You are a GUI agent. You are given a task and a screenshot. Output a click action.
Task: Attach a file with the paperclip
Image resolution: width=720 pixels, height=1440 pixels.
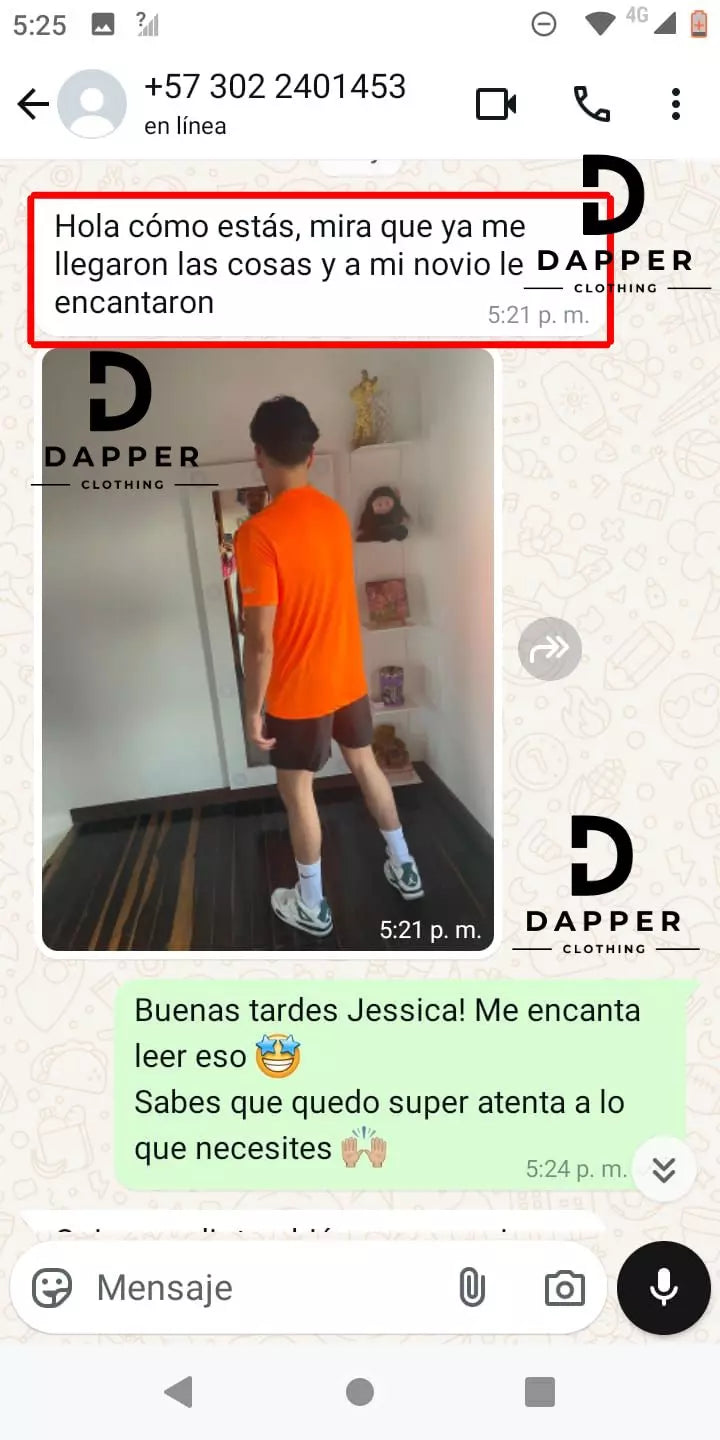tap(471, 1288)
